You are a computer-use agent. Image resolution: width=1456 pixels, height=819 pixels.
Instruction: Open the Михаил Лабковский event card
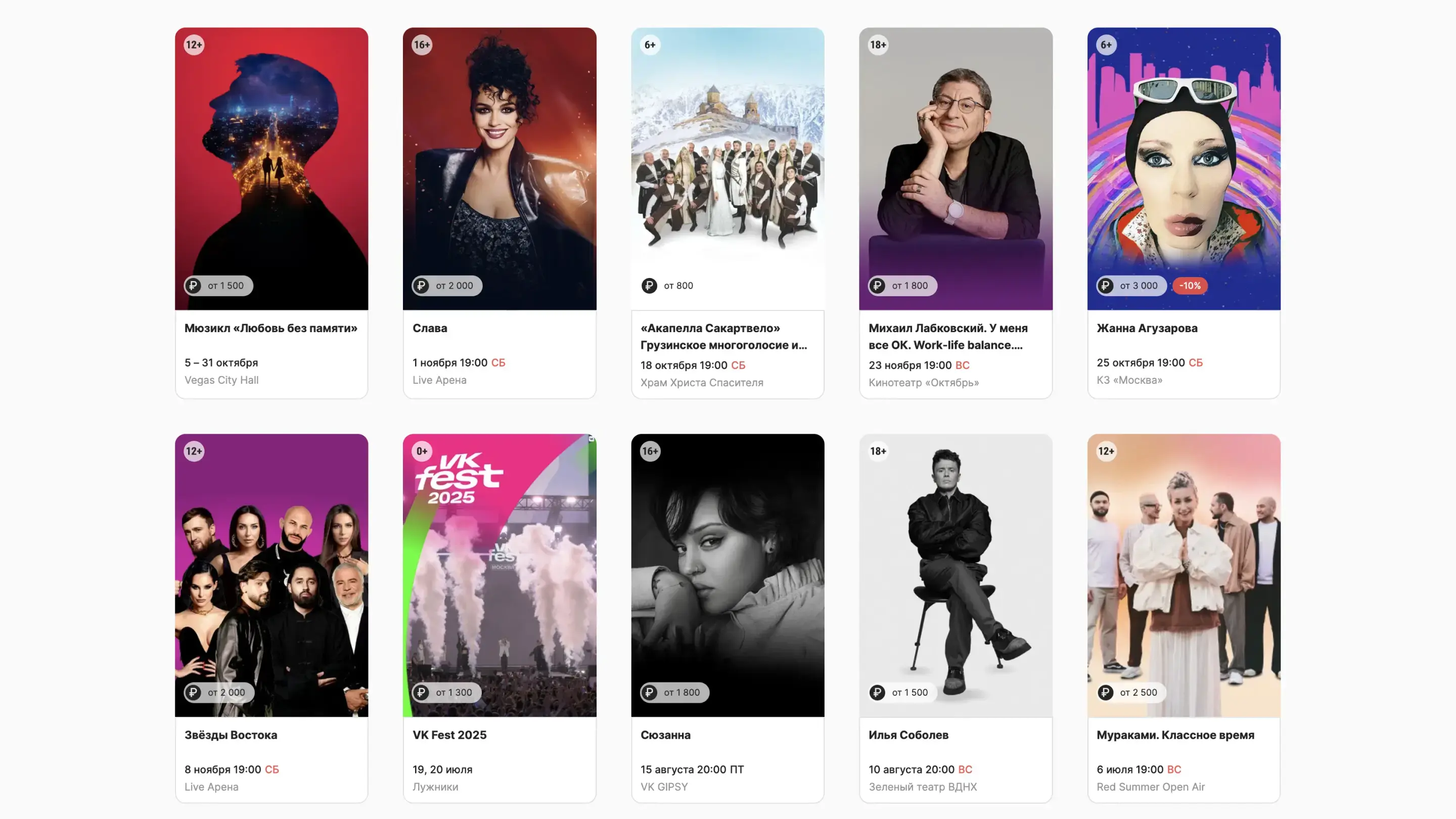pyautogui.click(x=955, y=169)
